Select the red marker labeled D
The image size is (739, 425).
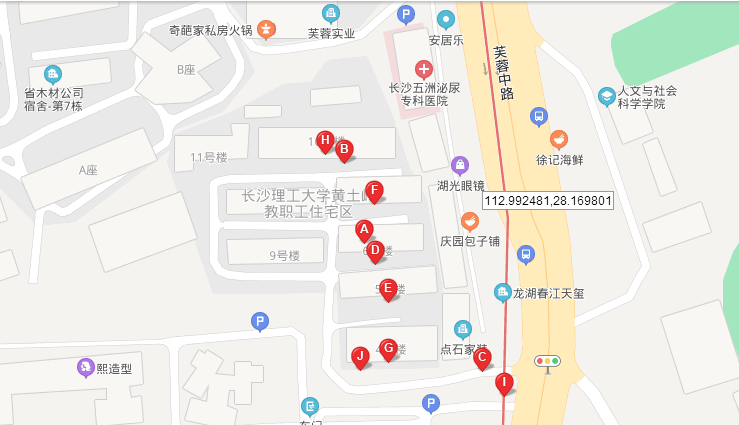click(x=375, y=251)
